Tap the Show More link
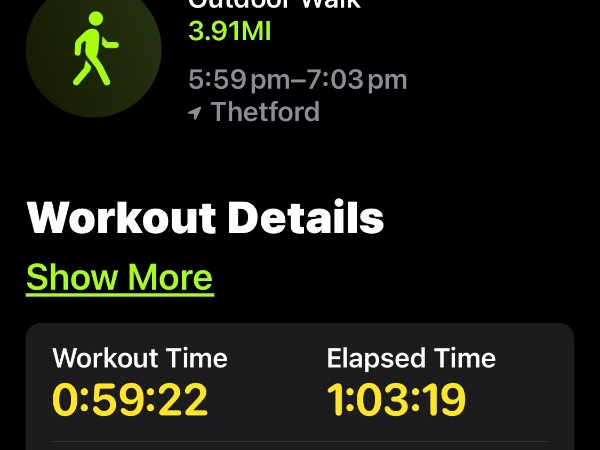600x450 pixels. tap(120, 277)
